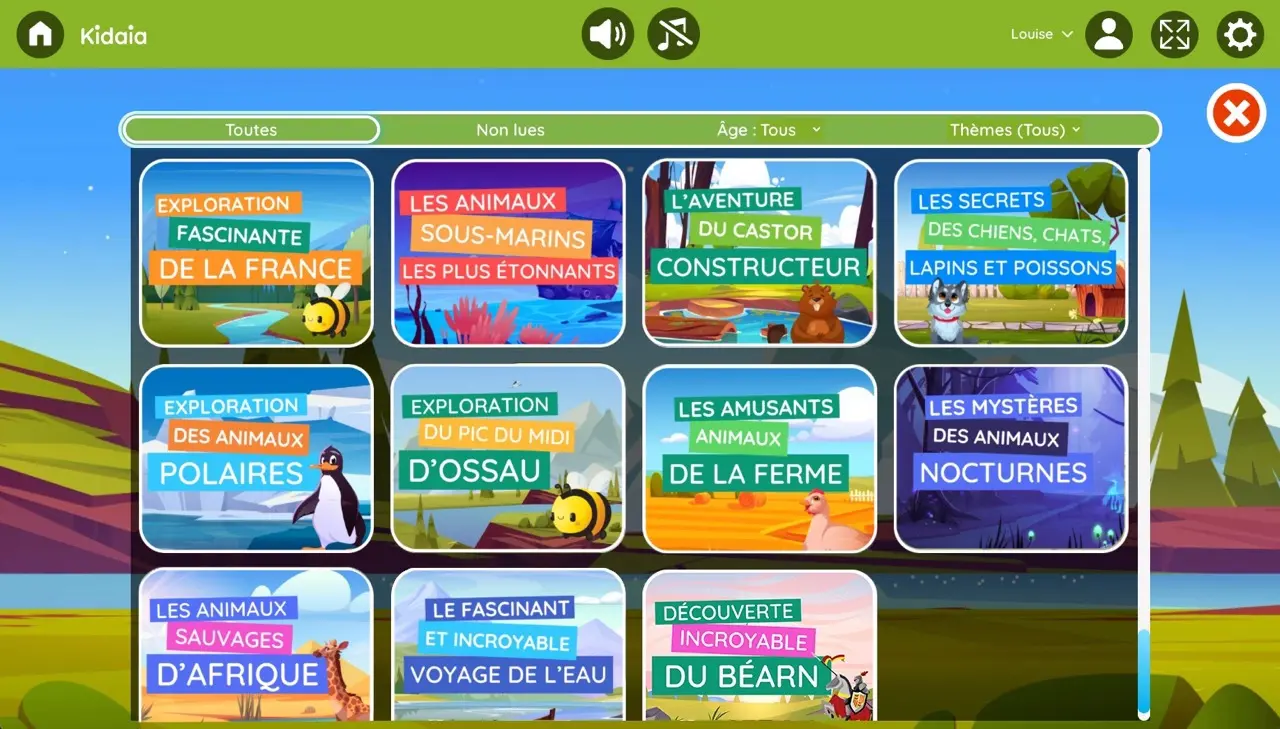Switch to the Non lues tab
Viewport: 1280px width, 729px height.
510,130
